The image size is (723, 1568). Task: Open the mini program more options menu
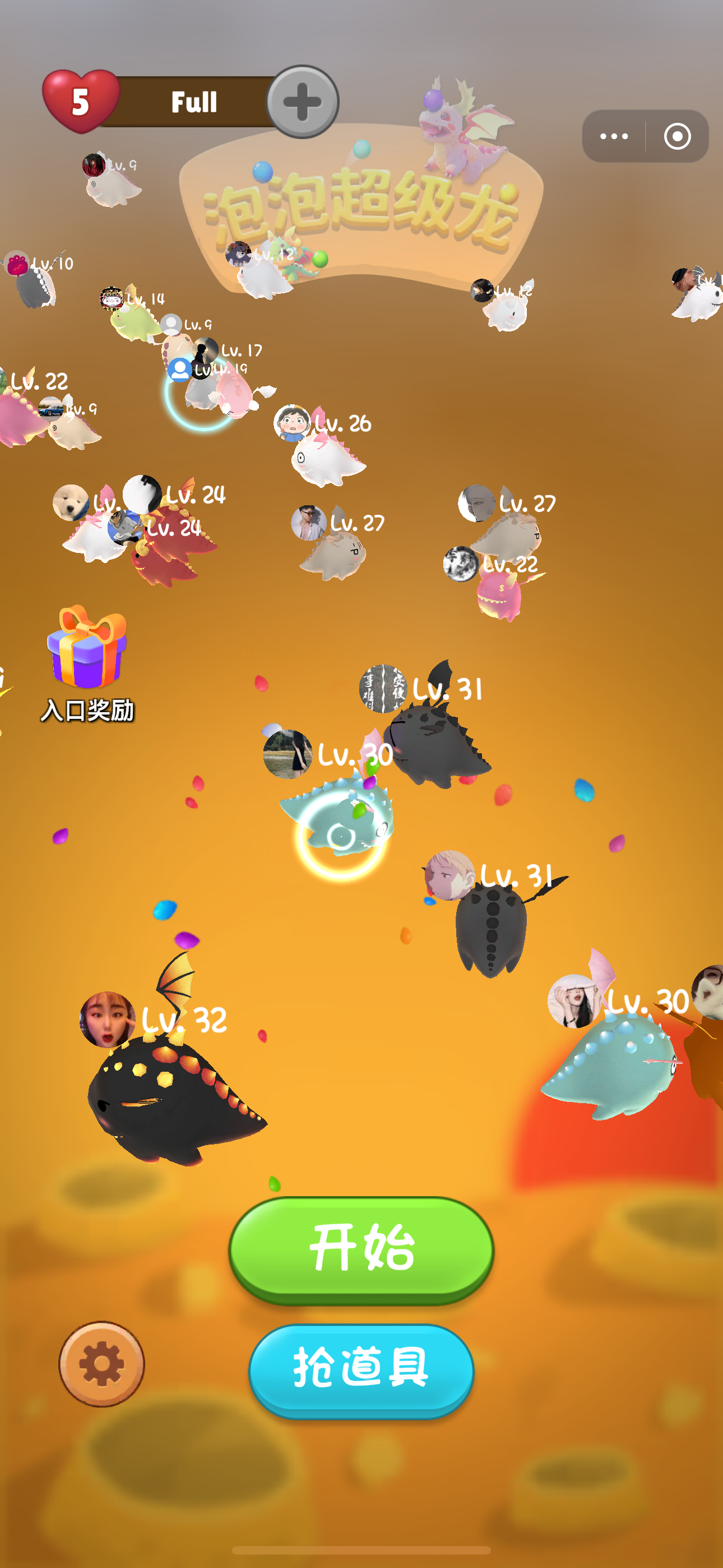click(614, 136)
